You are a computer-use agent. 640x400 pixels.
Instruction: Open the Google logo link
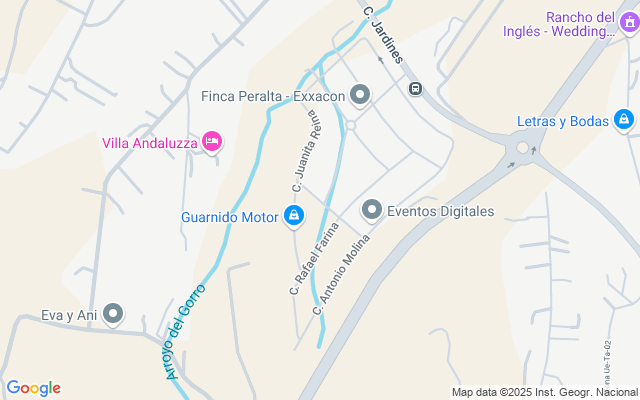click(x=33, y=388)
